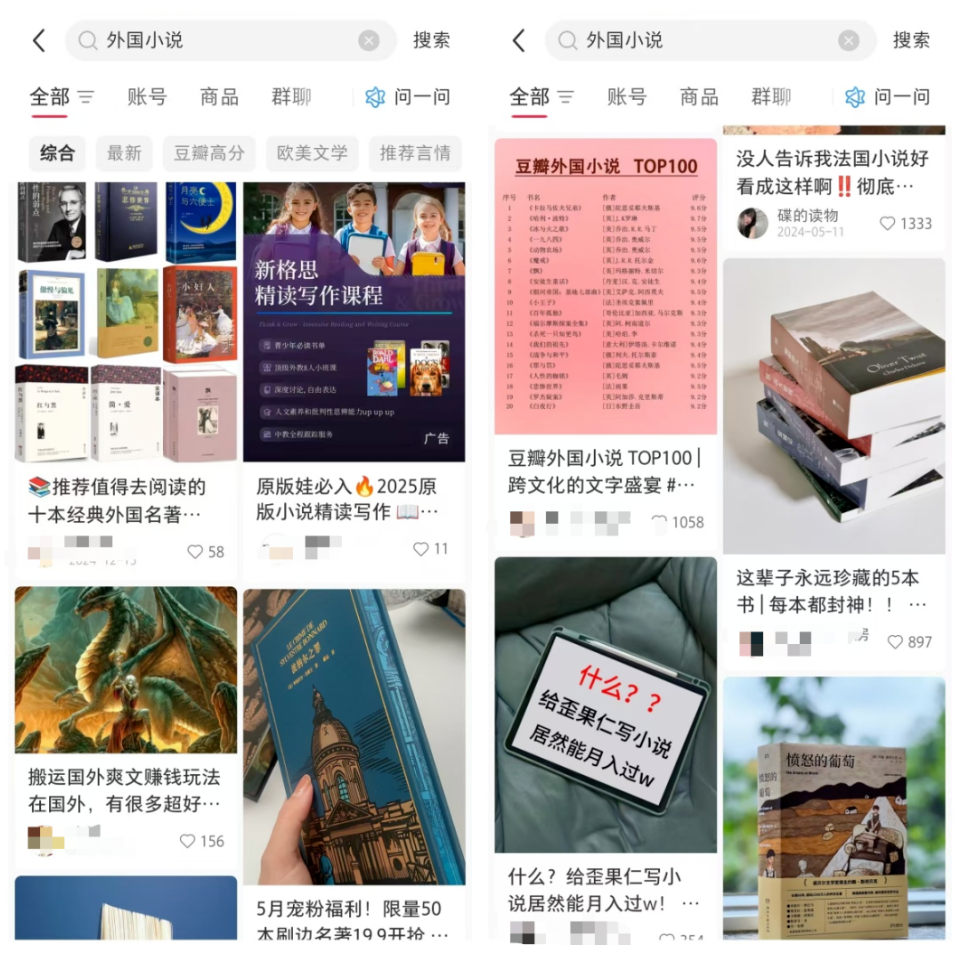This screenshot has width=965, height=963.
Task: Open the 新格思精读写作课程 ad post
Action: [x=354, y=320]
